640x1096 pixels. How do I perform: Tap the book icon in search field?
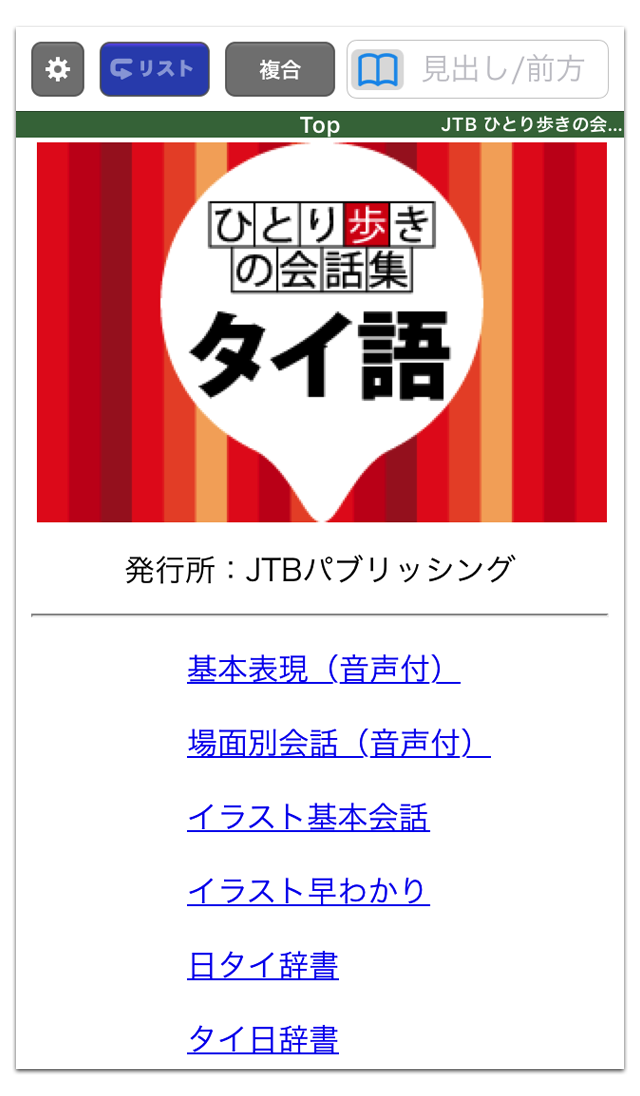[x=378, y=70]
